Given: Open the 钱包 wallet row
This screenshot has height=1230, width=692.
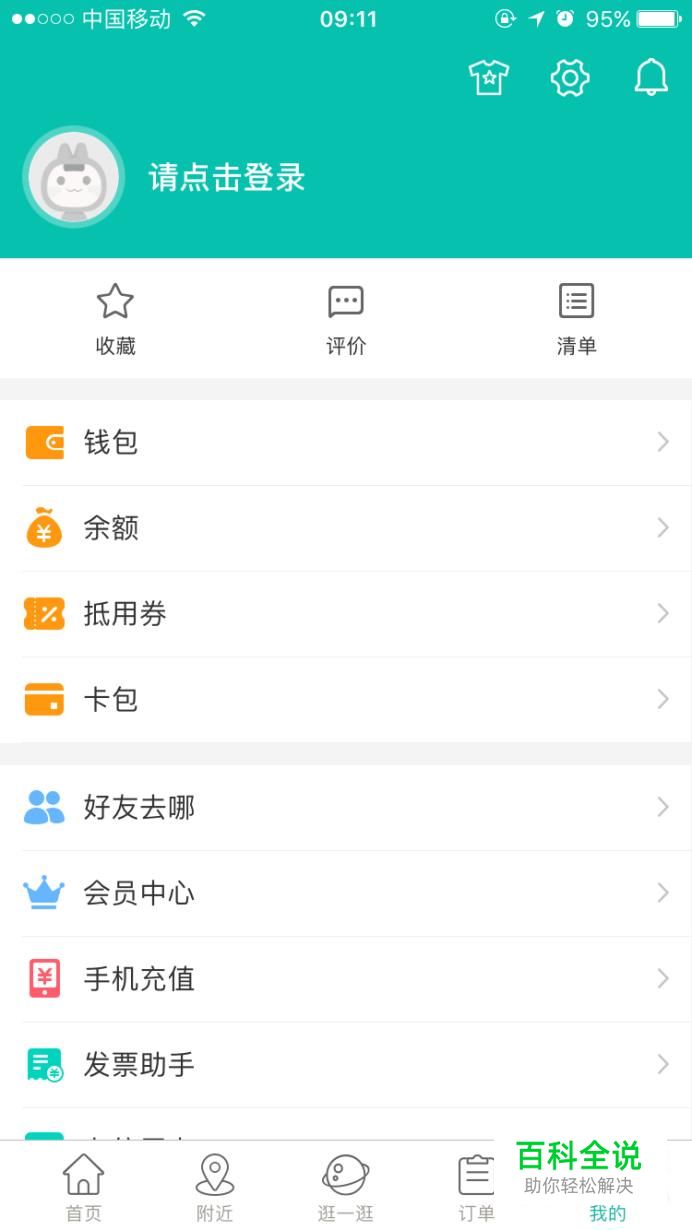Looking at the screenshot, I should 346,442.
